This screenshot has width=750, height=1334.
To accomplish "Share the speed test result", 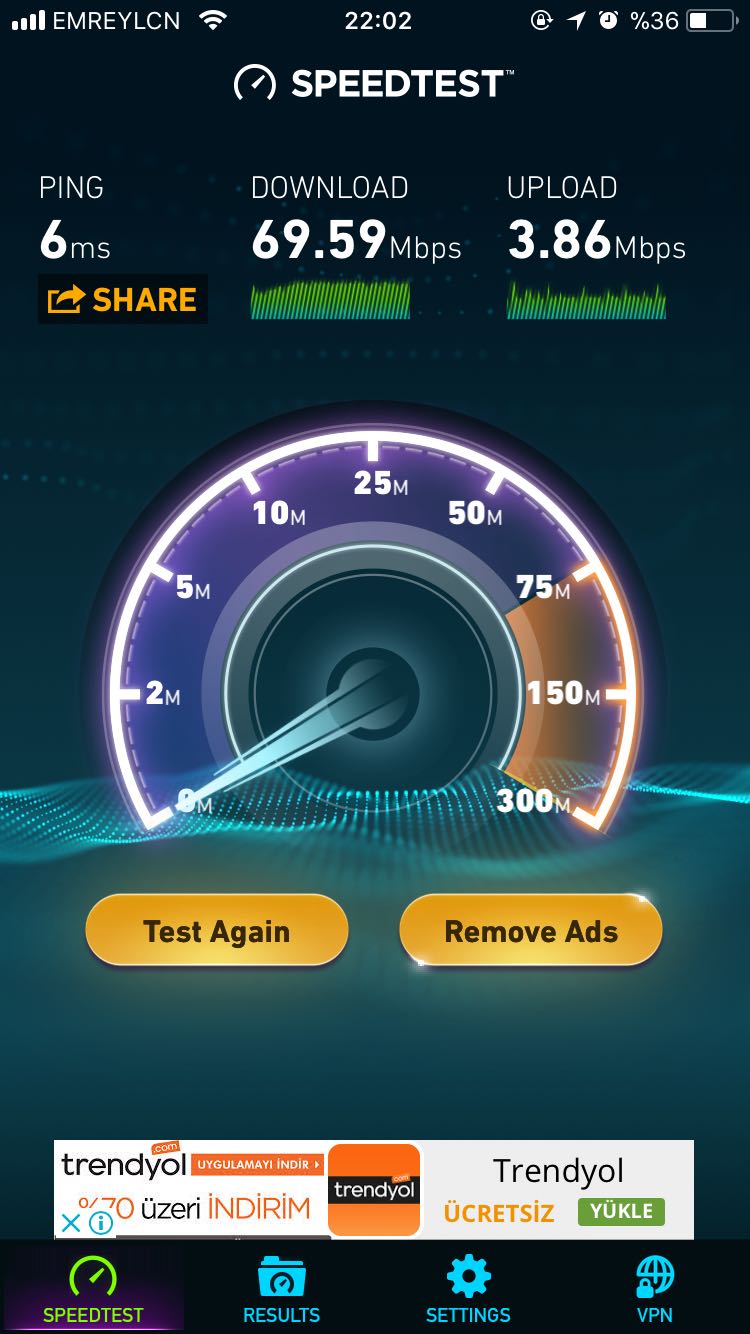I will [x=122, y=299].
